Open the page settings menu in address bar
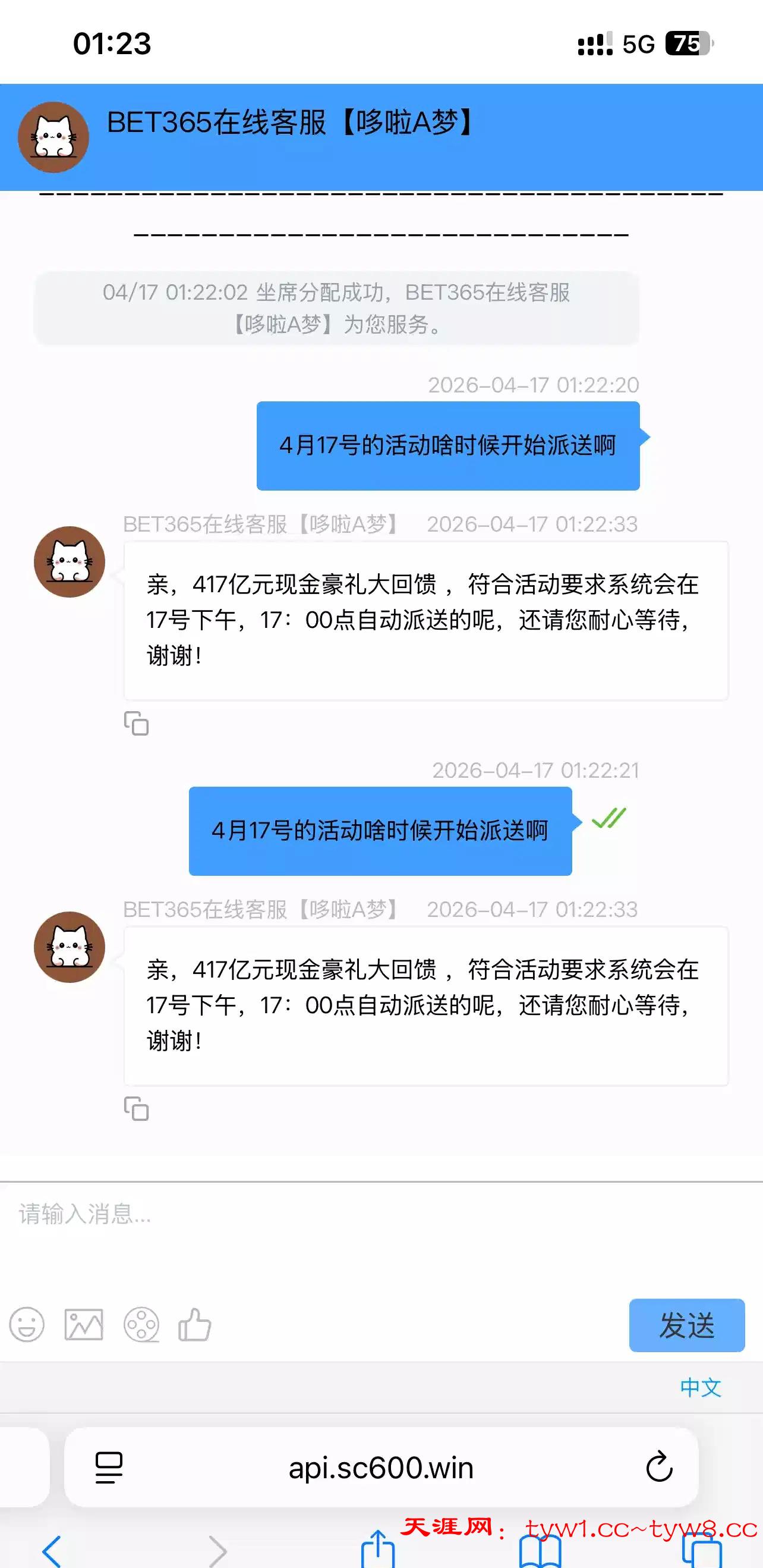This screenshot has width=763, height=1568. [x=109, y=1468]
